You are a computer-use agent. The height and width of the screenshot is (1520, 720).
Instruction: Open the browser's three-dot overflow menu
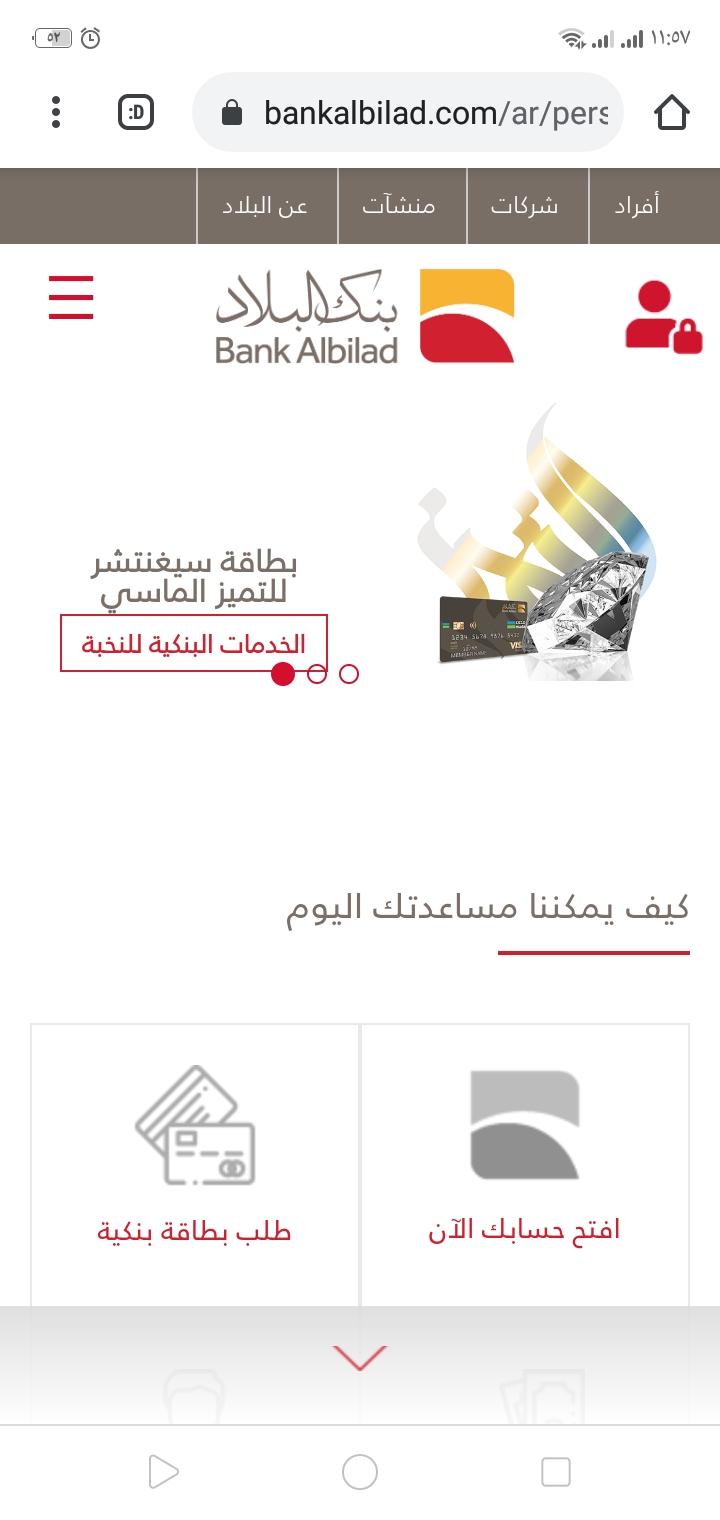(56, 112)
